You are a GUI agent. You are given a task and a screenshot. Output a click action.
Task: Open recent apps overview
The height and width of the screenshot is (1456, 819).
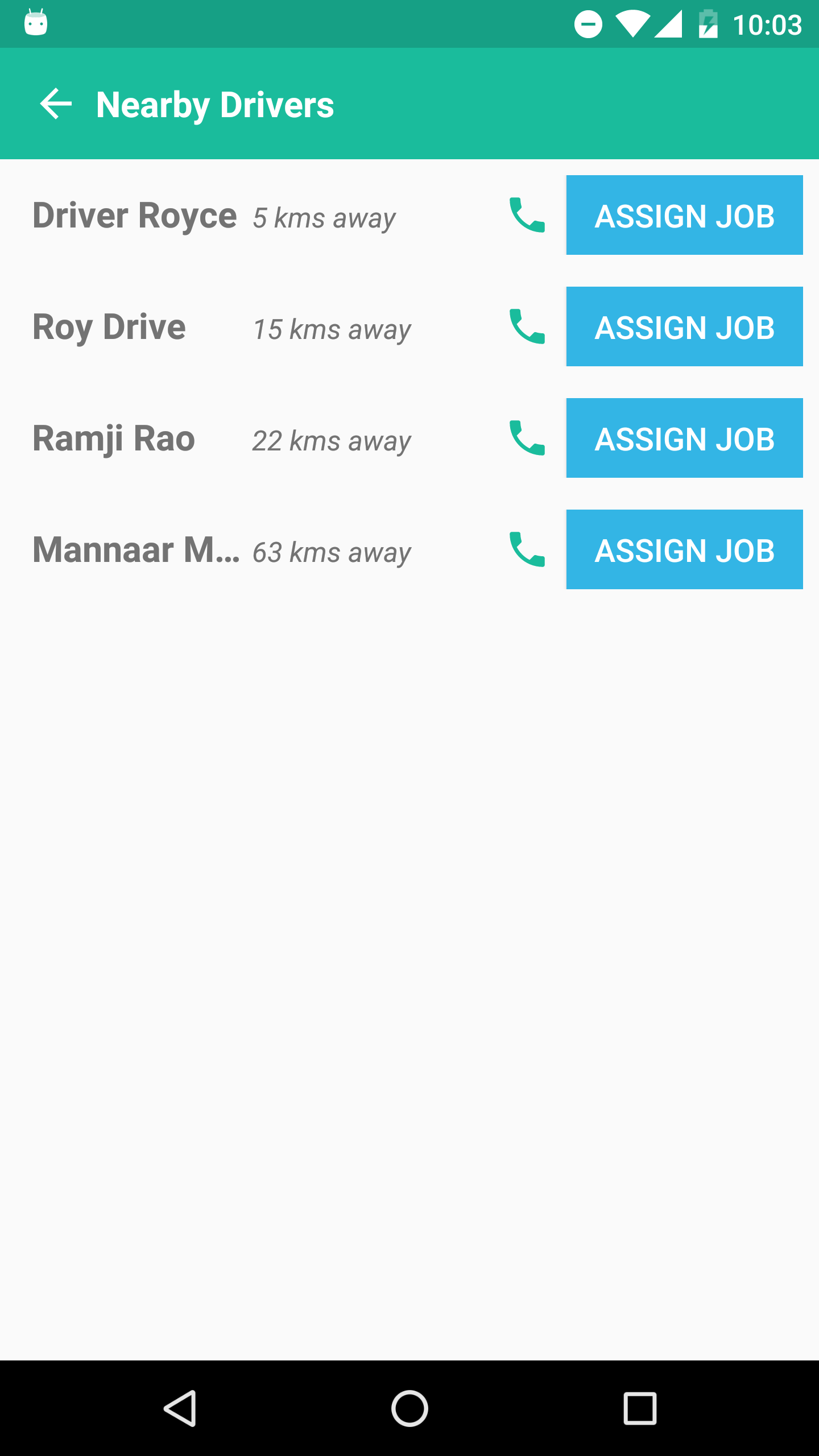pyautogui.click(x=640, y=1408)
